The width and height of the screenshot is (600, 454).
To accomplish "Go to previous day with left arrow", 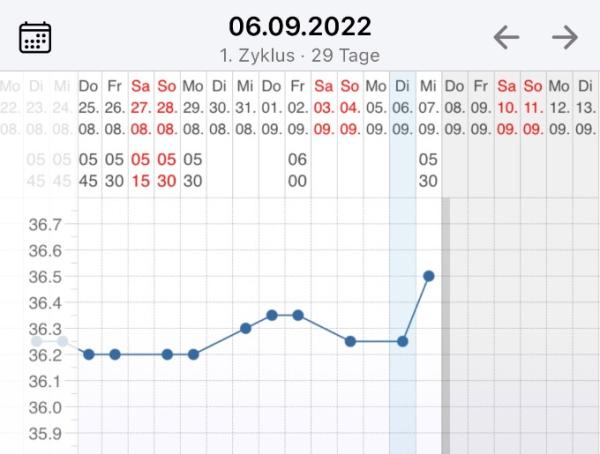I will click(x=507, y=38).
